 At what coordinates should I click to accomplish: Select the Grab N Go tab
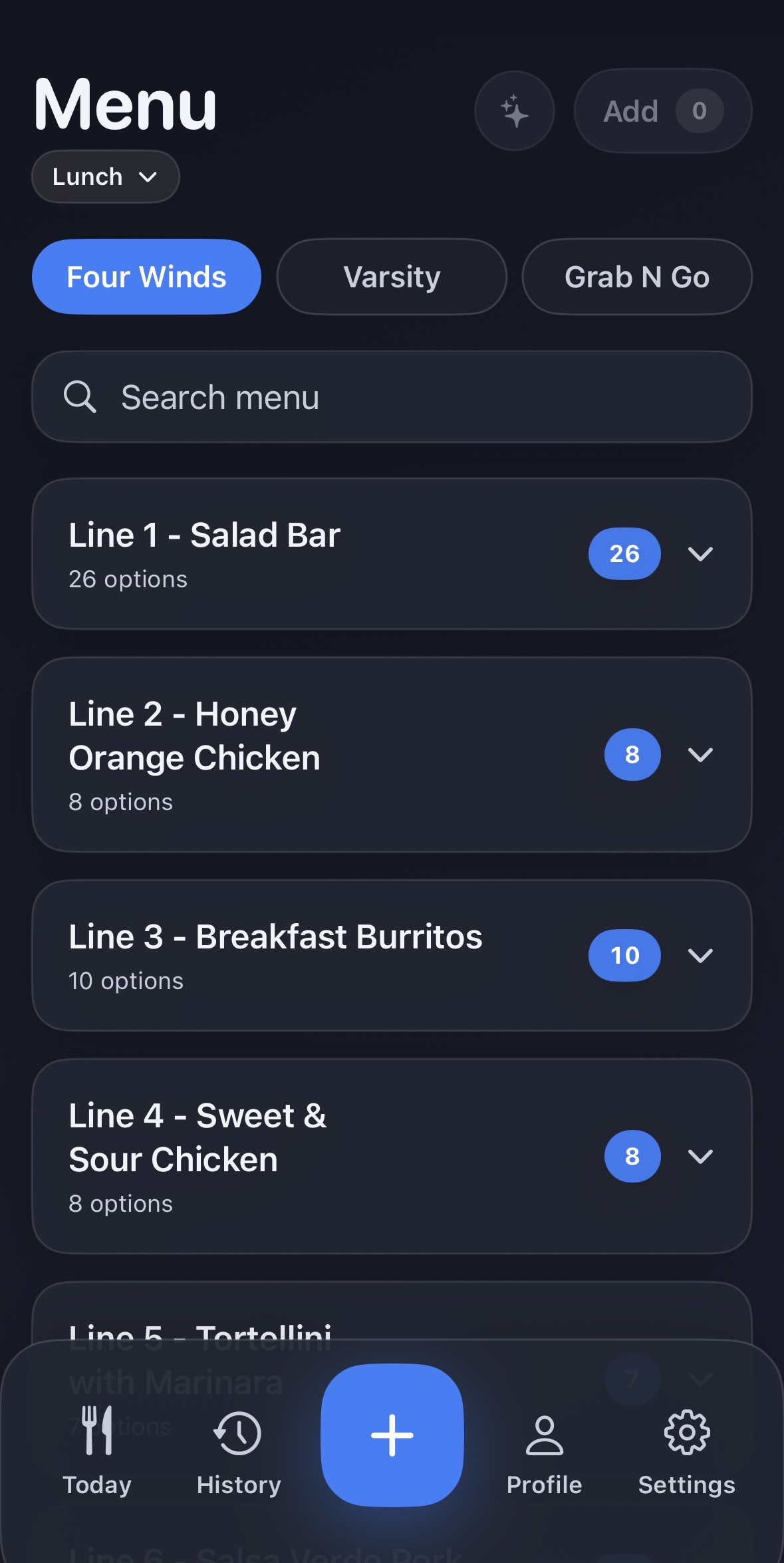(636, 277)
